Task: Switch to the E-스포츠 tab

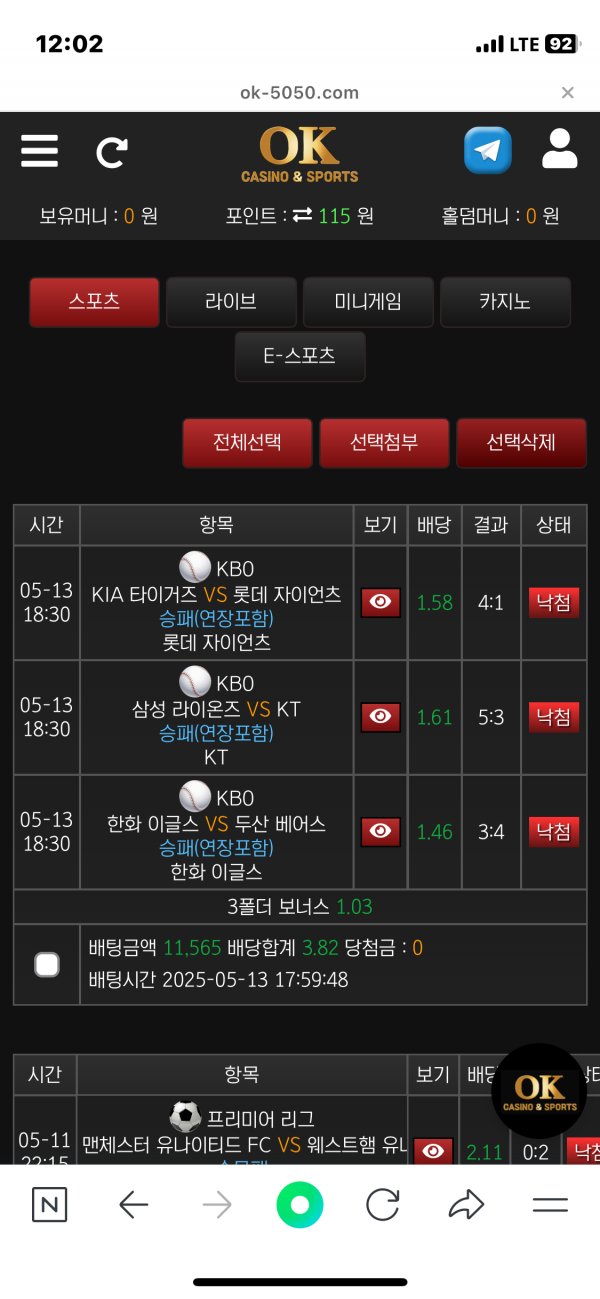Action: (x=300, y=356)
